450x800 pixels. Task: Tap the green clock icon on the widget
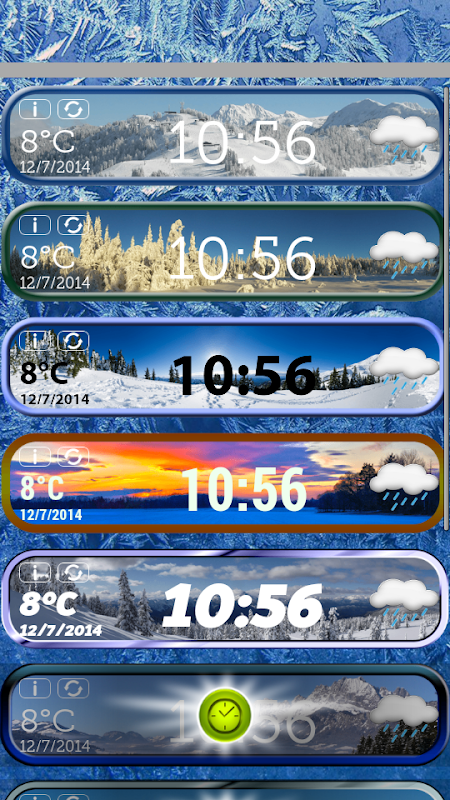click(225, 715)
